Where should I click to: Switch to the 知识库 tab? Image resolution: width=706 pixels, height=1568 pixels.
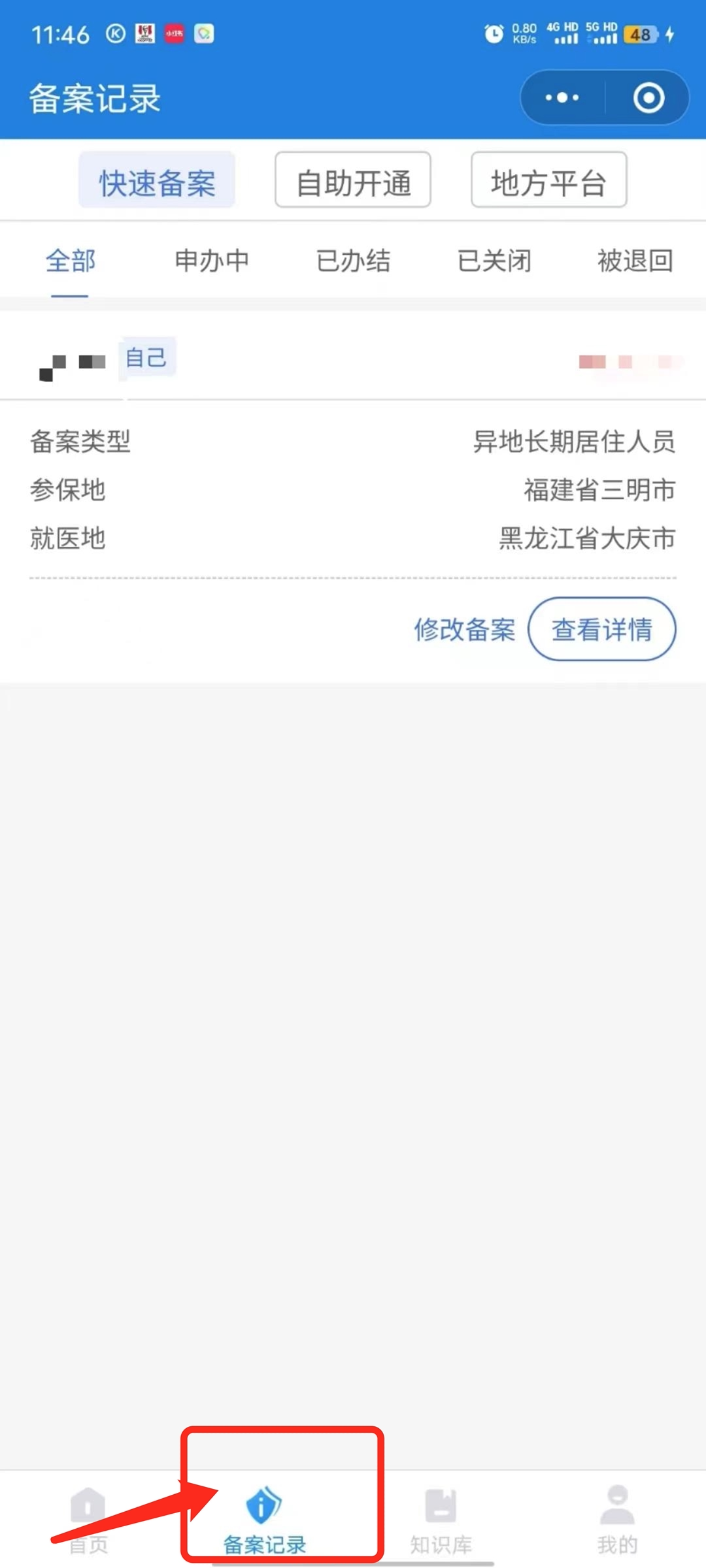(441, 1519)
